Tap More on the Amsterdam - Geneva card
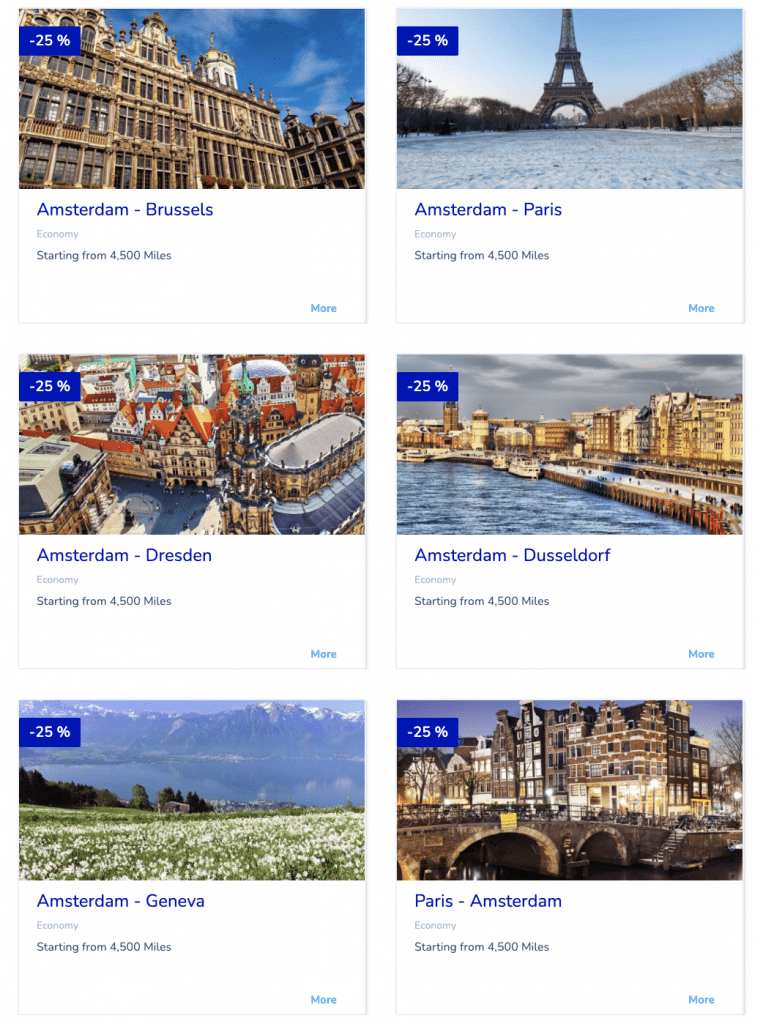This screenshot has width=763, height=1024. [323, 999]
